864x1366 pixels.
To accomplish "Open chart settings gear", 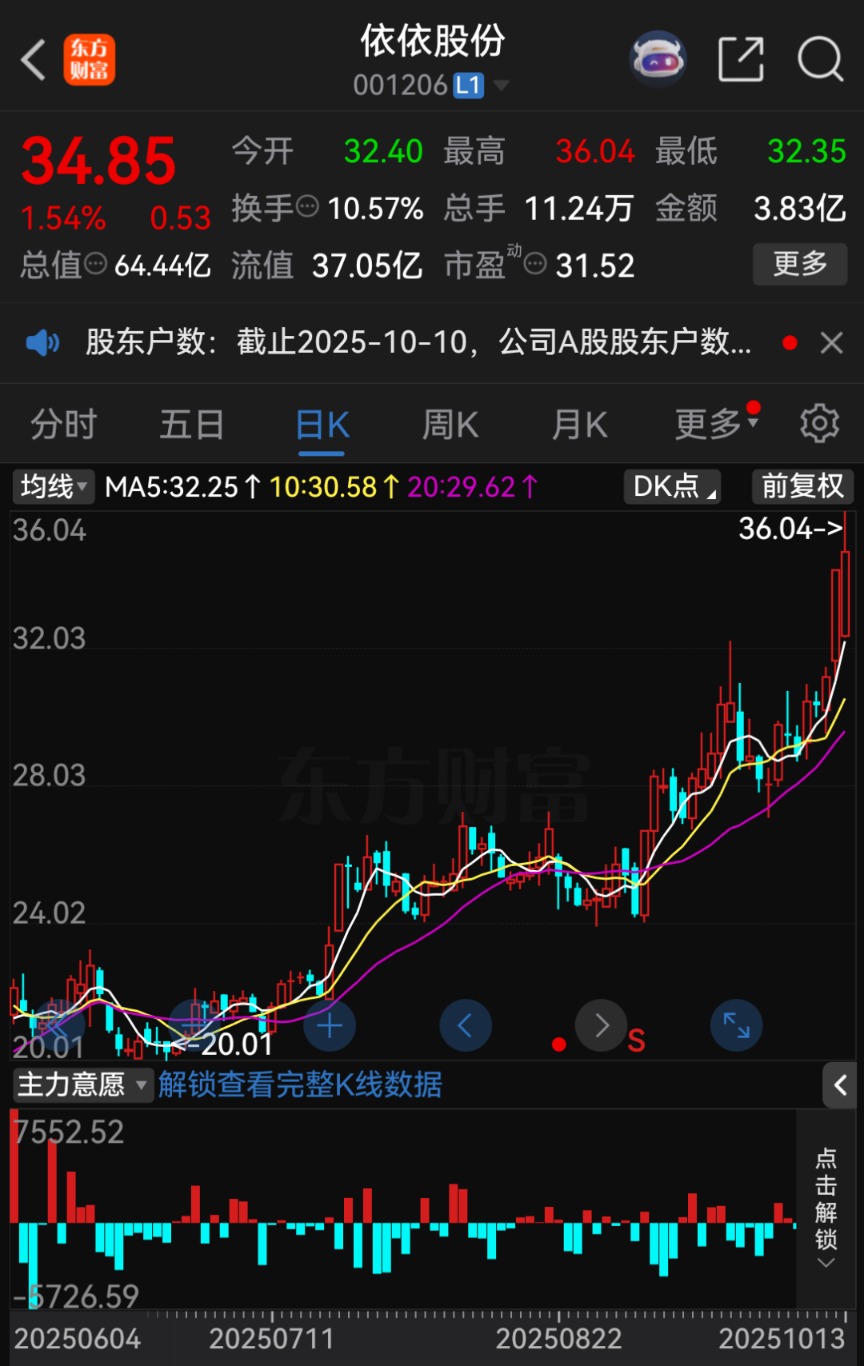I will click(x=819, y=424).
